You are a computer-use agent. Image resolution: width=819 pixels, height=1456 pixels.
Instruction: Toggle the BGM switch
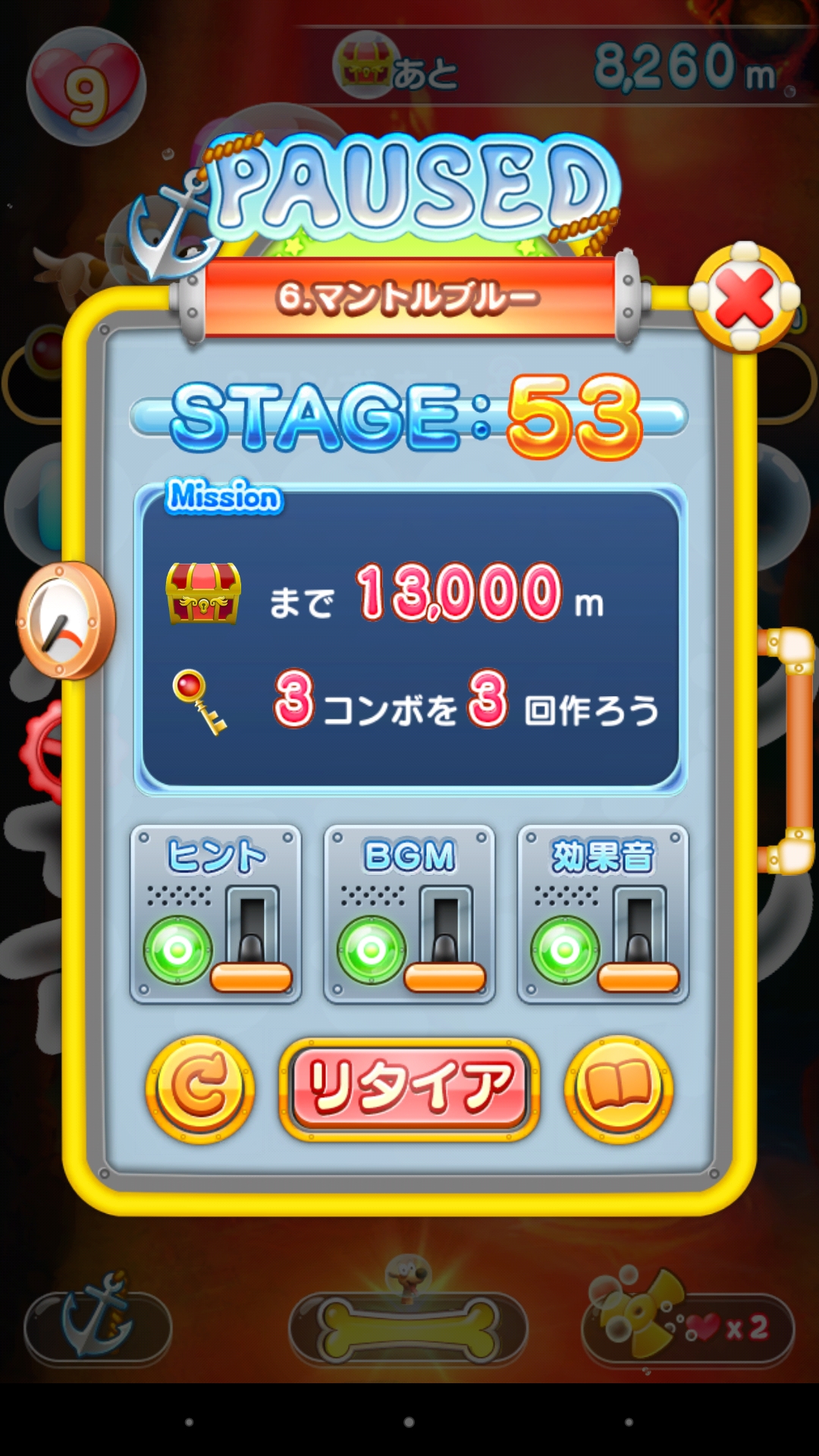[x=445, y=940]
